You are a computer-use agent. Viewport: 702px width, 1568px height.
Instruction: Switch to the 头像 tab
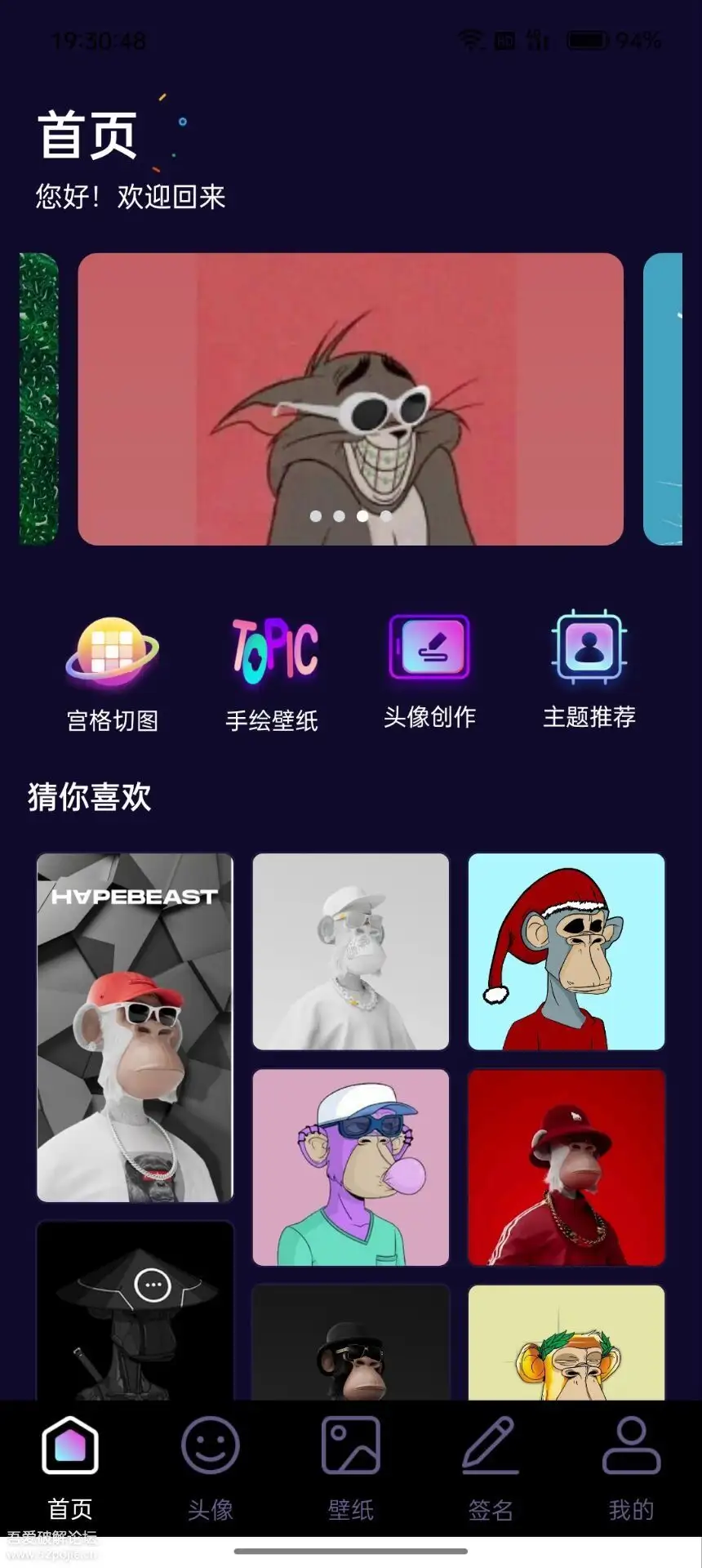pos(211,1468)
